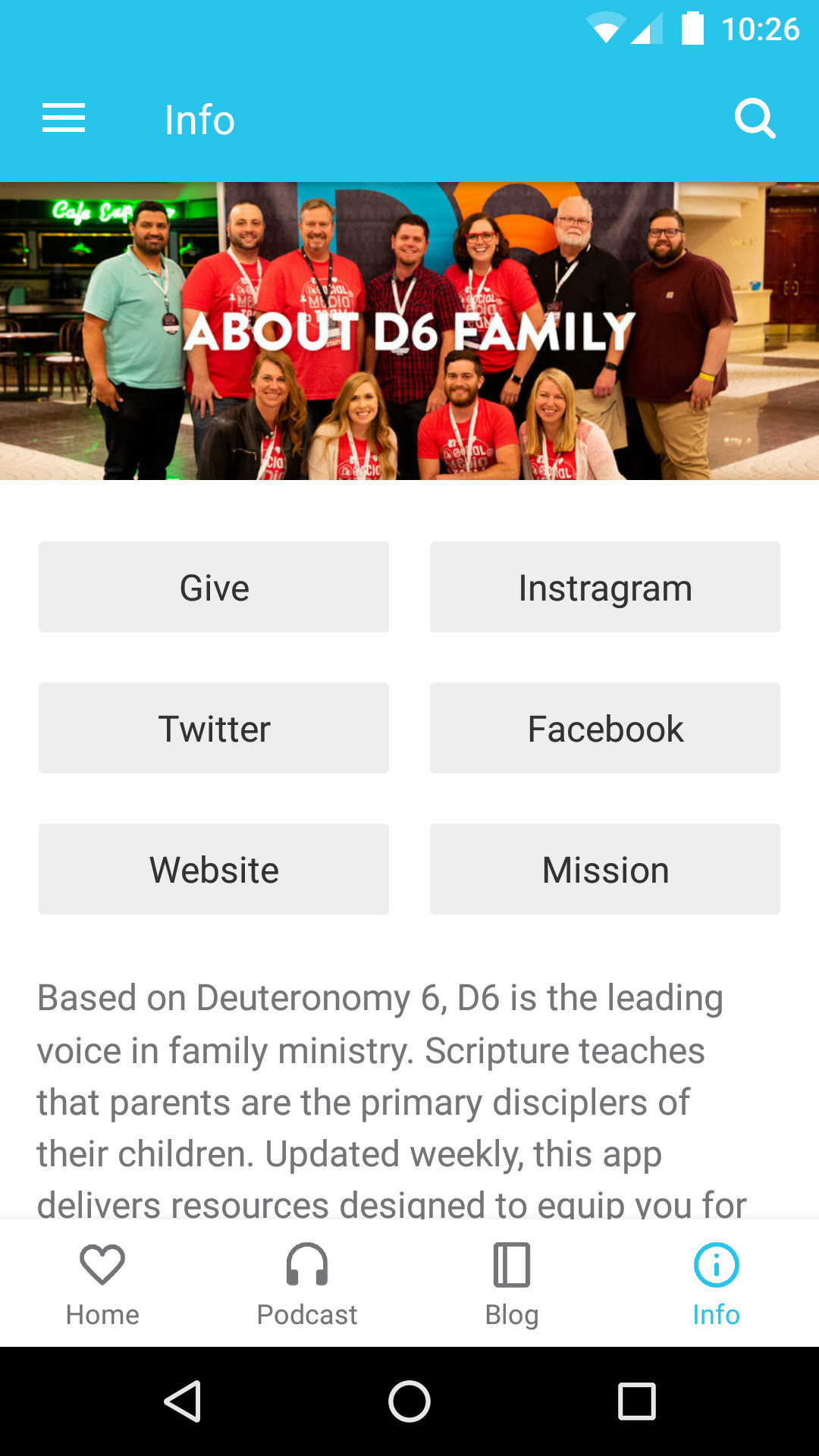Tap the About D6 Family banner image
This screenshot has height=1456, width=819.
pos(409,330)
